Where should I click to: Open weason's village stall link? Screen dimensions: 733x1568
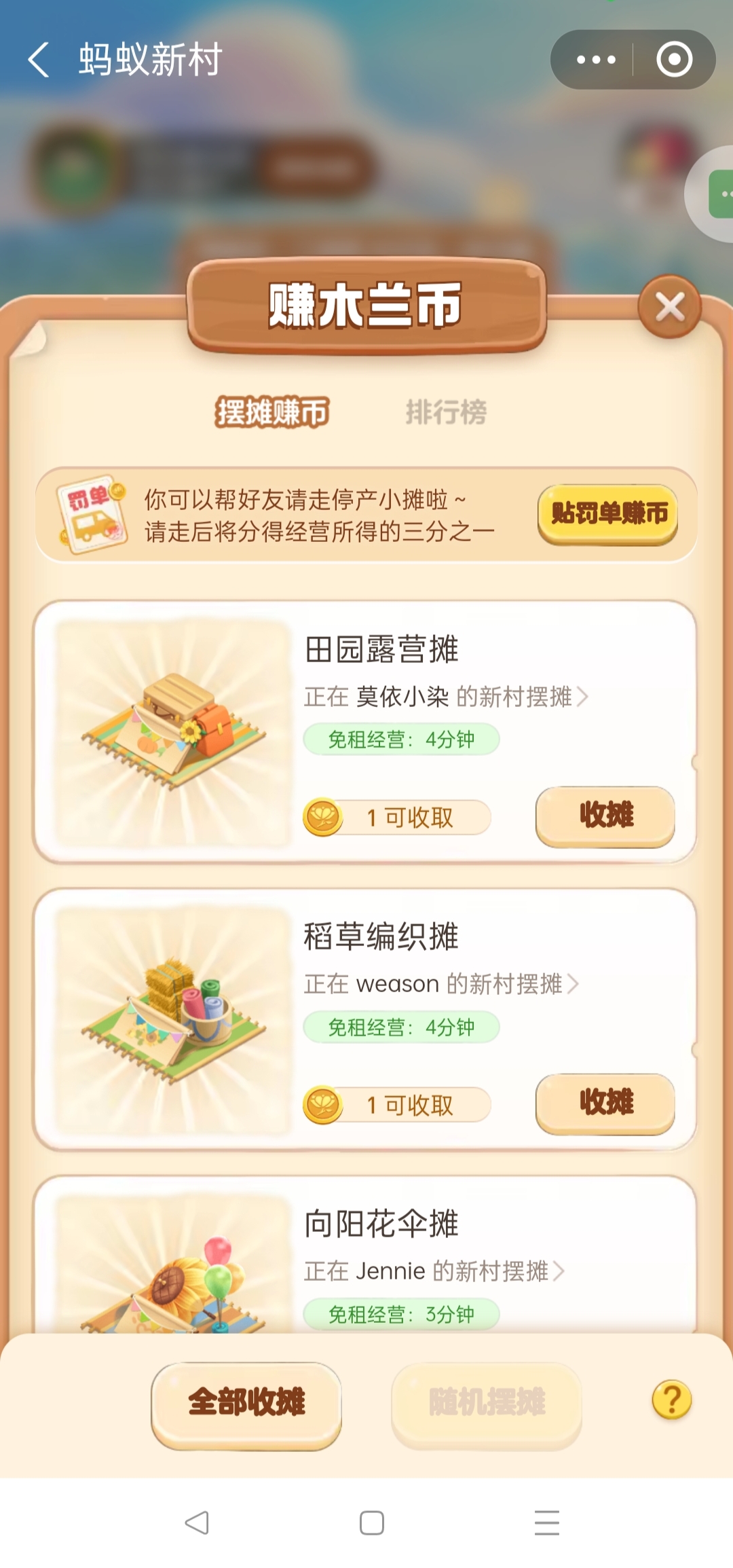pos(440,984)
